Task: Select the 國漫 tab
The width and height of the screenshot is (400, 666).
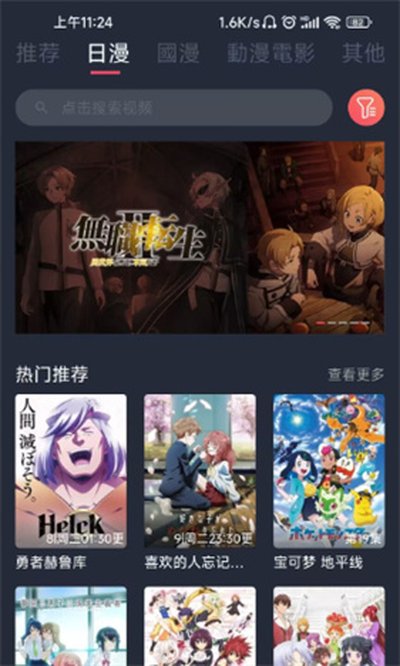Action: 178,53
